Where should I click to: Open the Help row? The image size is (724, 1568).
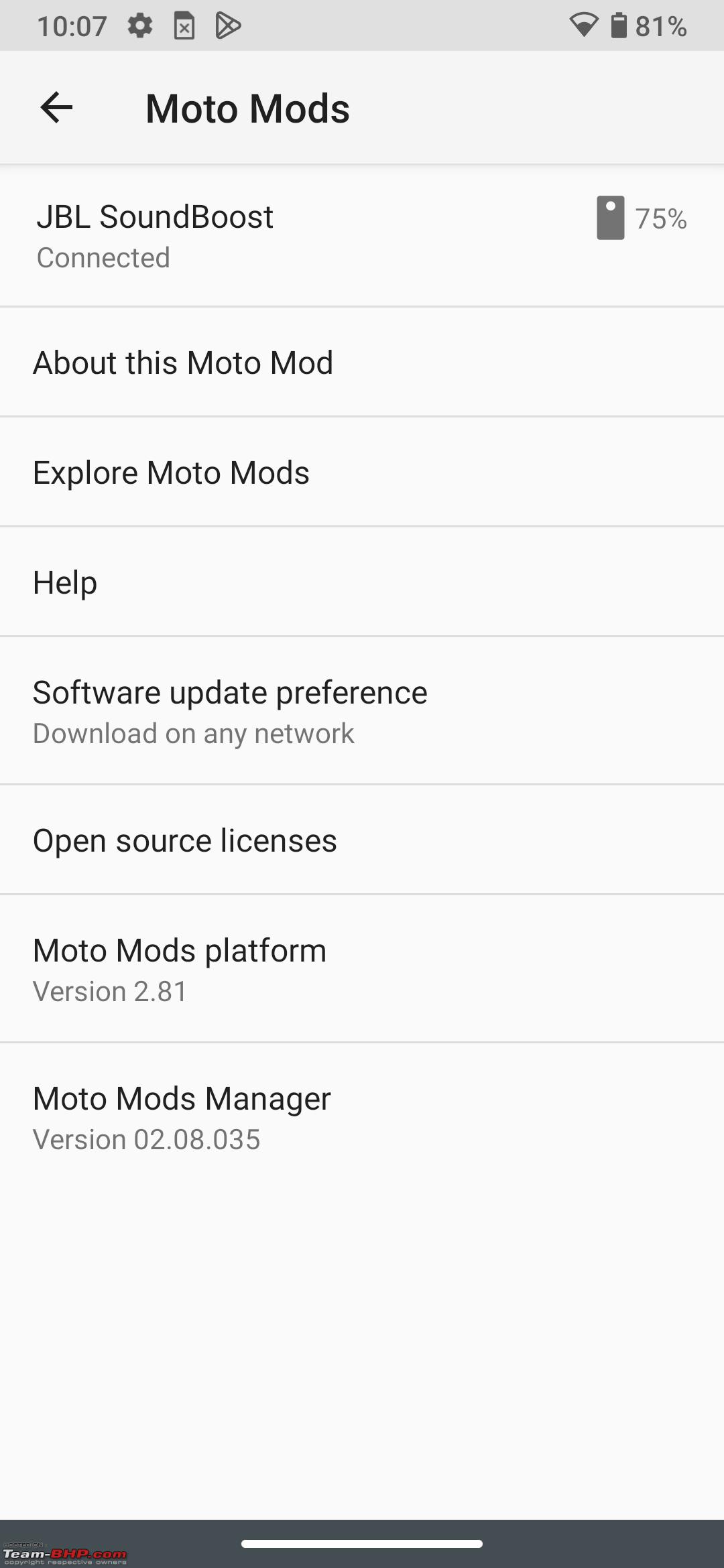362,582
